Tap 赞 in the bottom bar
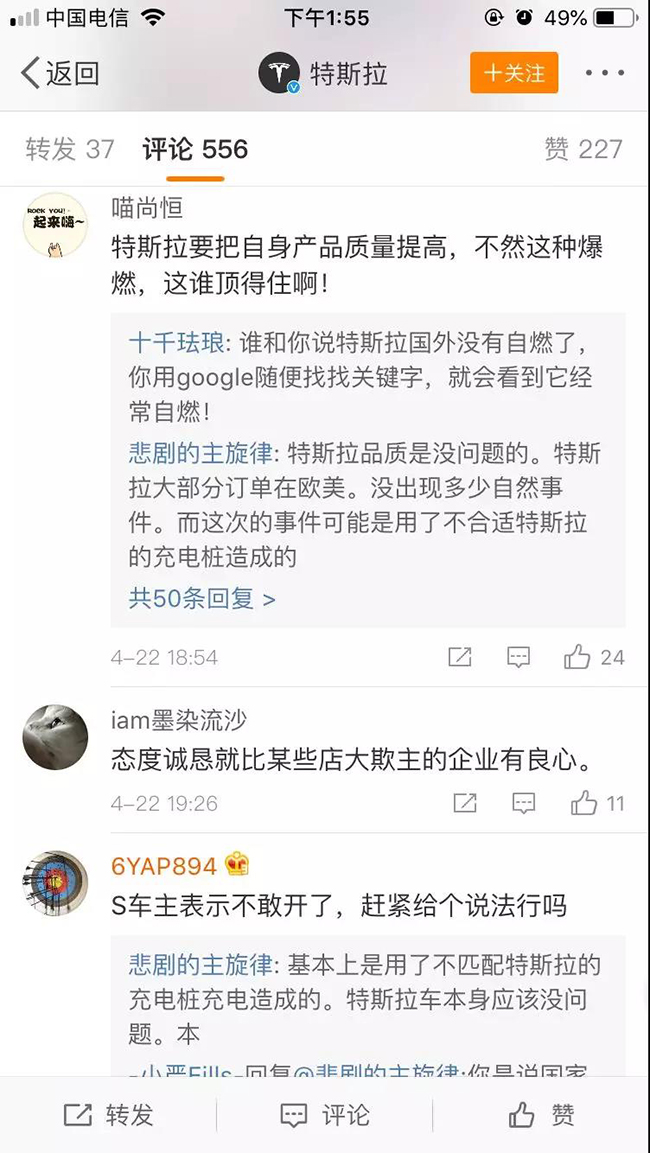The image size is (650, 1153). 541,1115
